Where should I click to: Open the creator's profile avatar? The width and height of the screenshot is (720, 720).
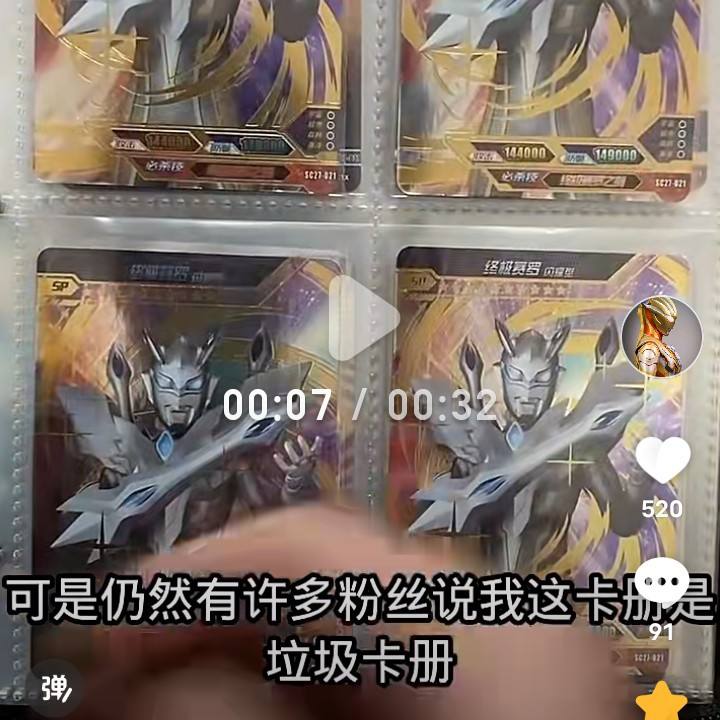(x=661, y=335)
